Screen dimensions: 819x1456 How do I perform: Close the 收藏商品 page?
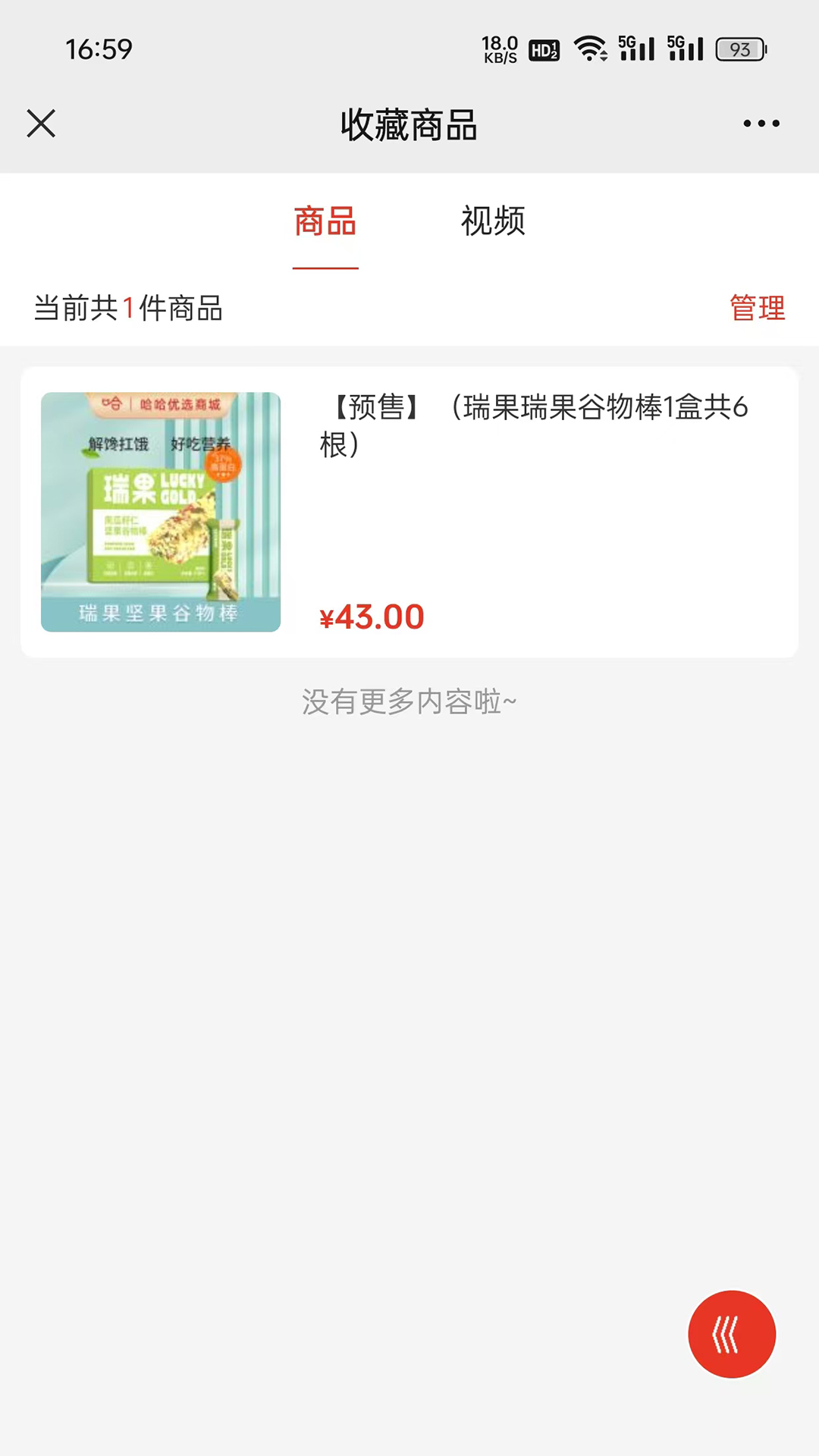click(x=41, y=124)
